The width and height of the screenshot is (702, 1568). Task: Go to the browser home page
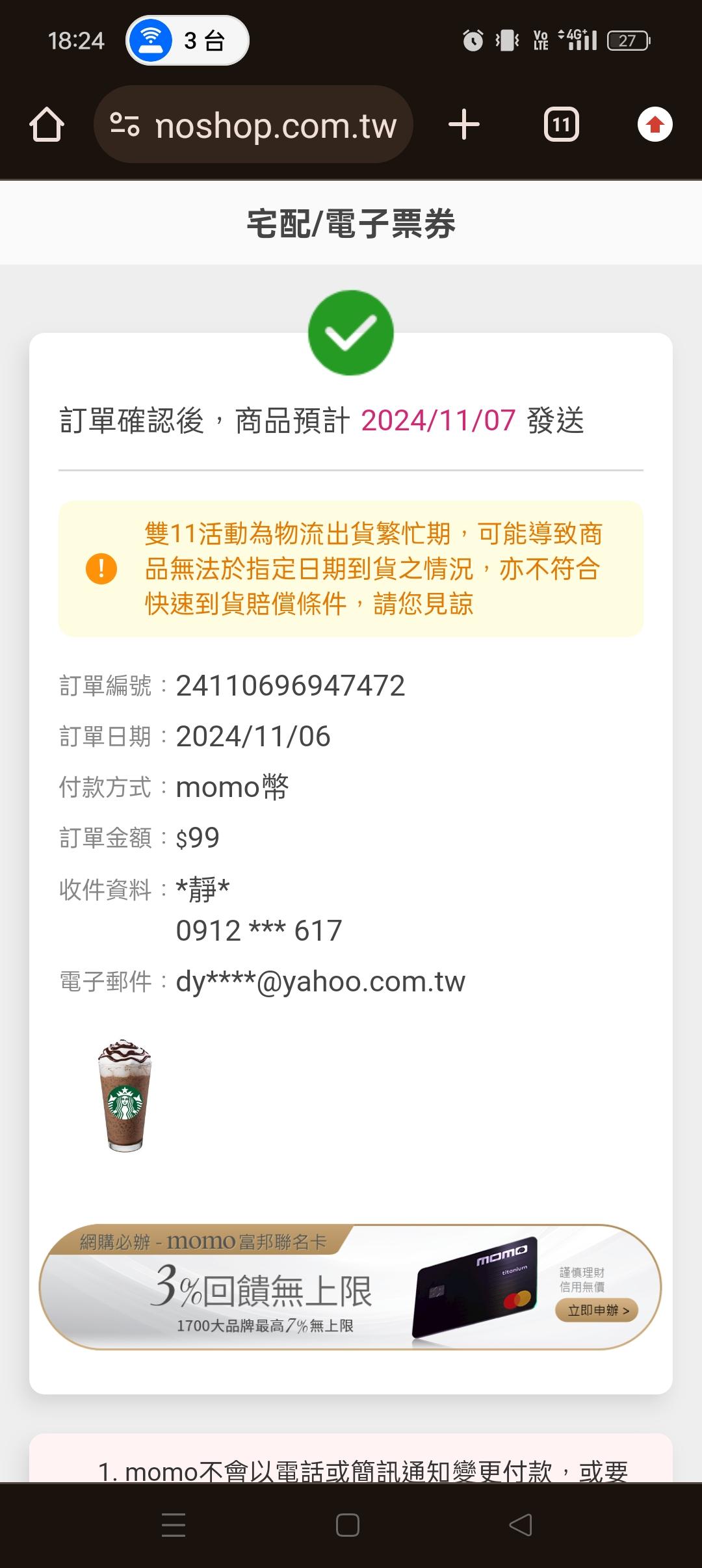click(x=47, y=124)
